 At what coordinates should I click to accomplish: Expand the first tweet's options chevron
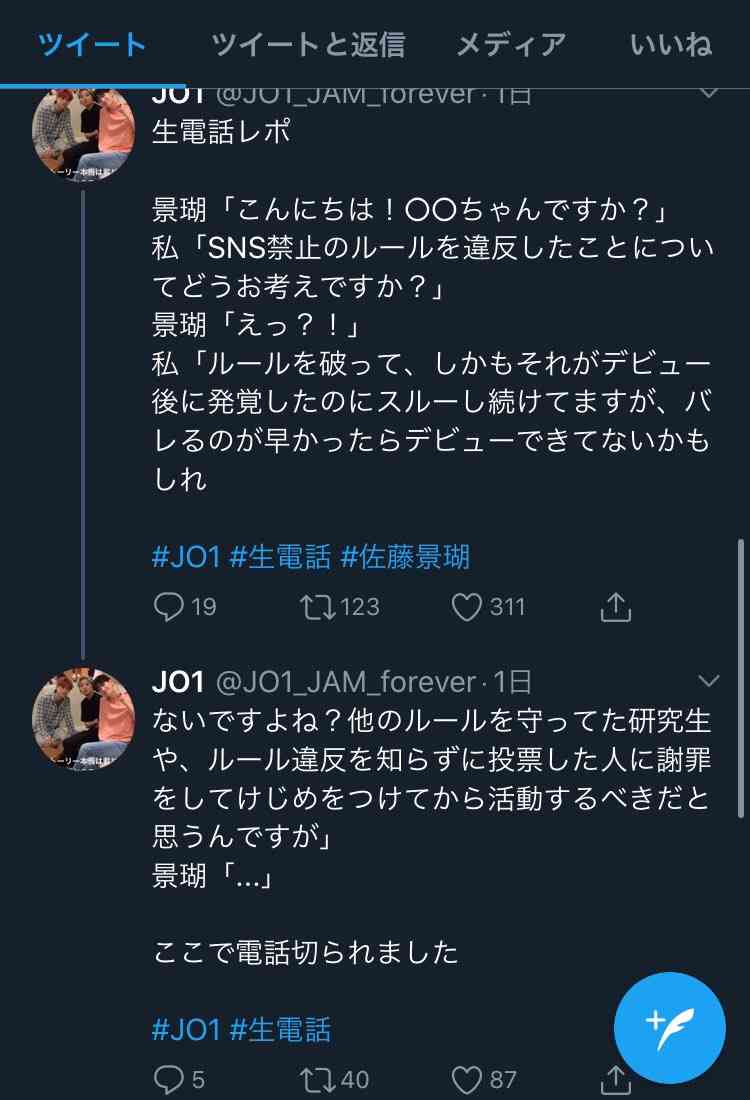708,90
